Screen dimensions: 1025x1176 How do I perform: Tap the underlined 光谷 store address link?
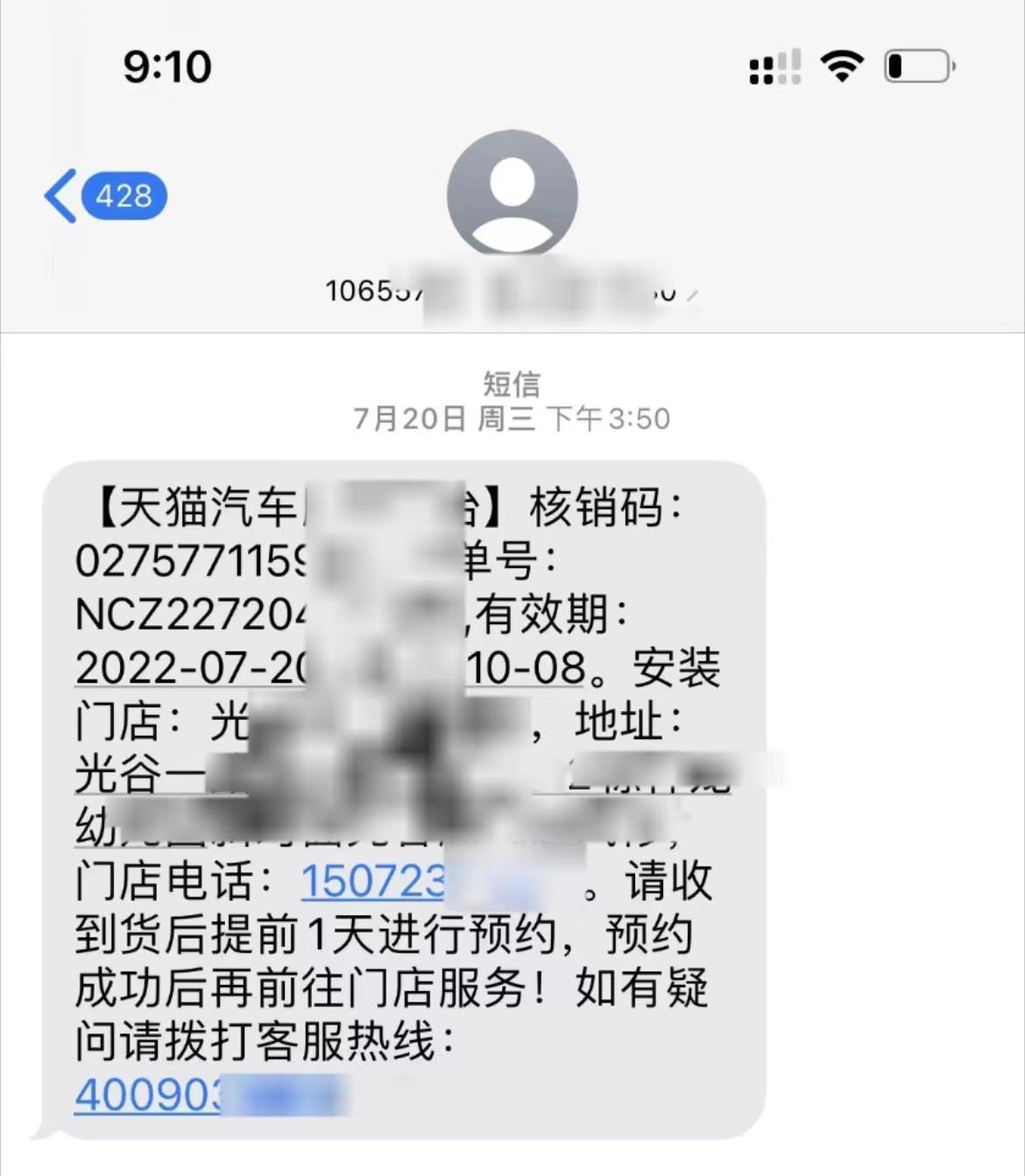131,776
